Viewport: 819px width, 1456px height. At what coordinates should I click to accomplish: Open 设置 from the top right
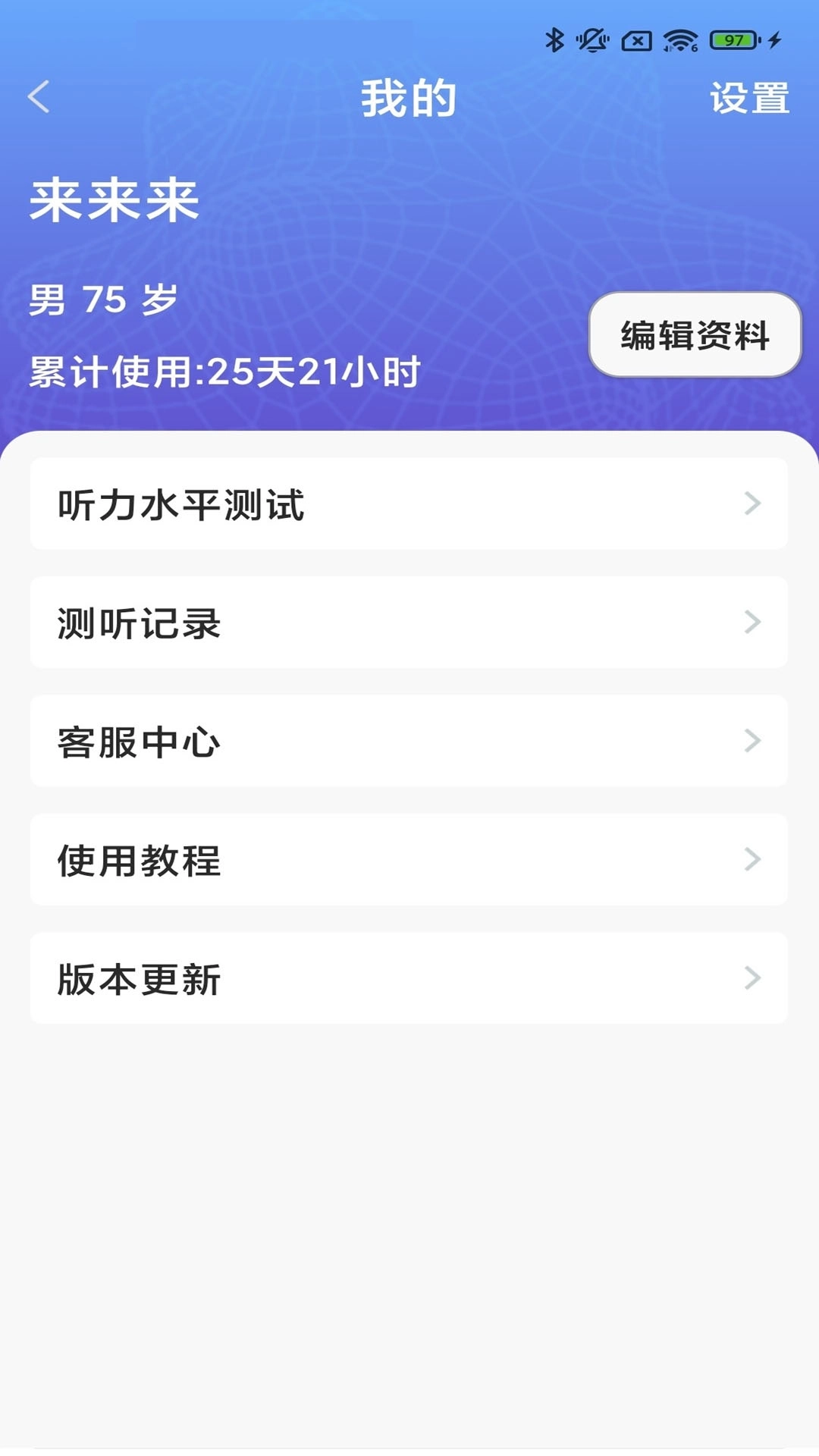tap(749, 99)
